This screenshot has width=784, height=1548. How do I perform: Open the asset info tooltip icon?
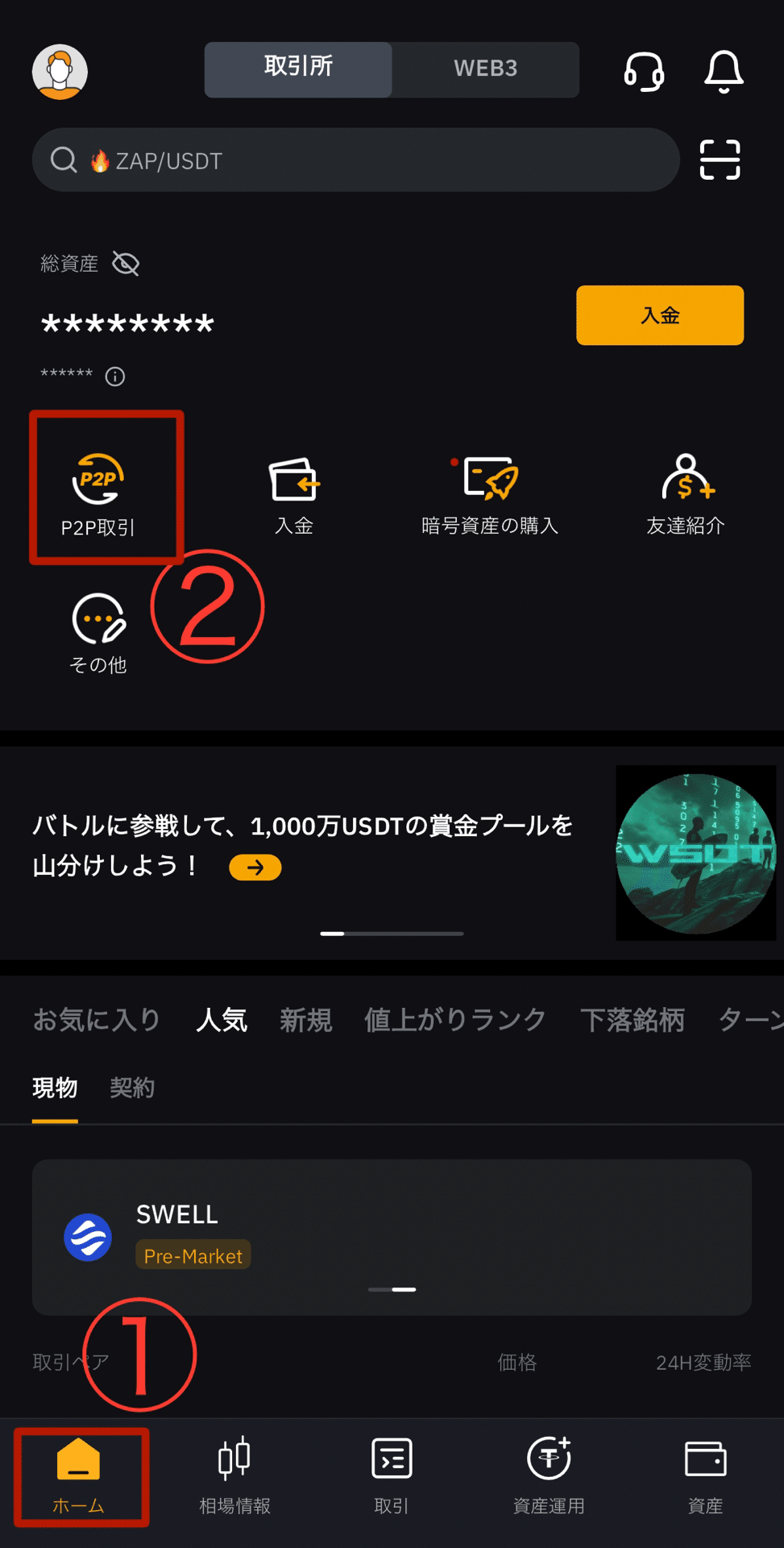[x=114, y=377]
